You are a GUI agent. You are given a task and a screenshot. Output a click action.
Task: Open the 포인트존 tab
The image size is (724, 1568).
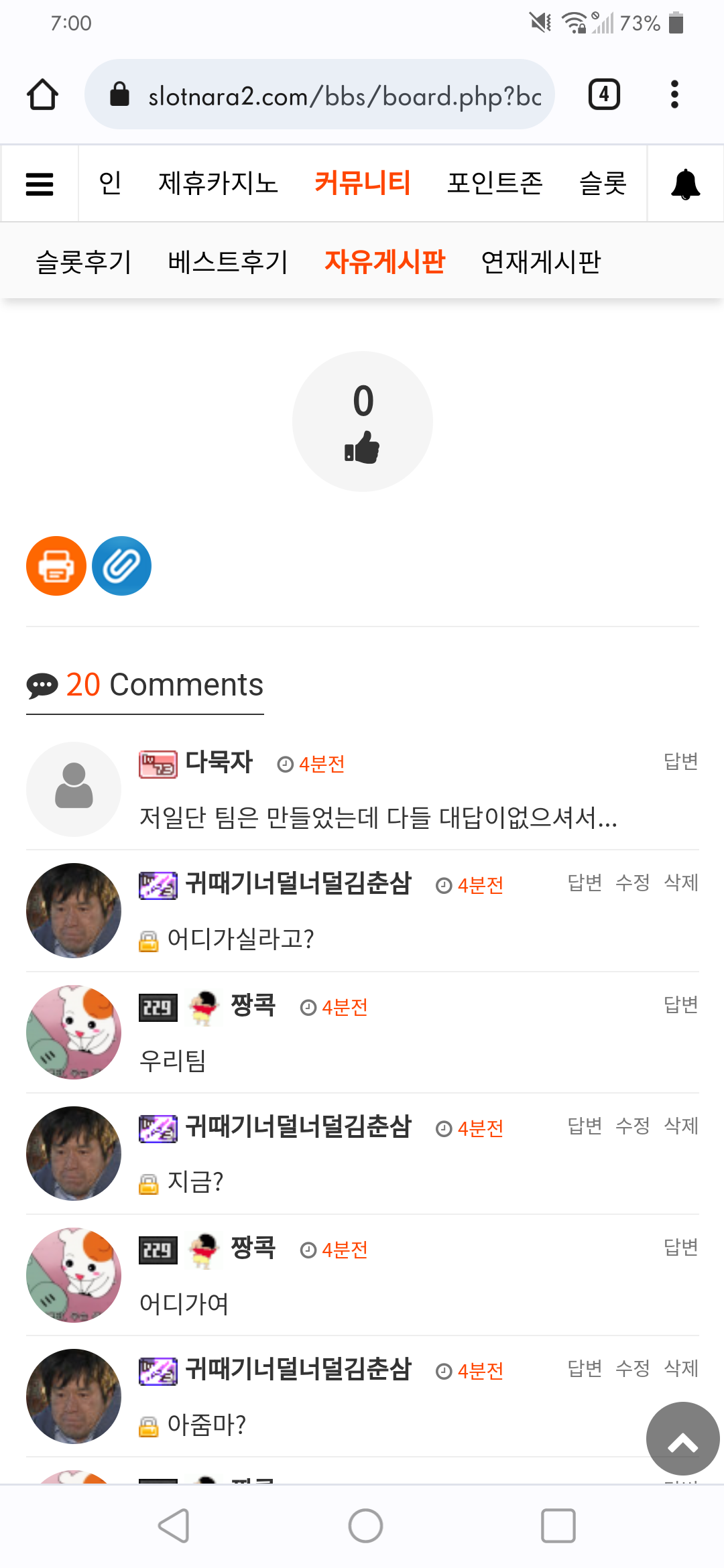(x=495, y=183)
